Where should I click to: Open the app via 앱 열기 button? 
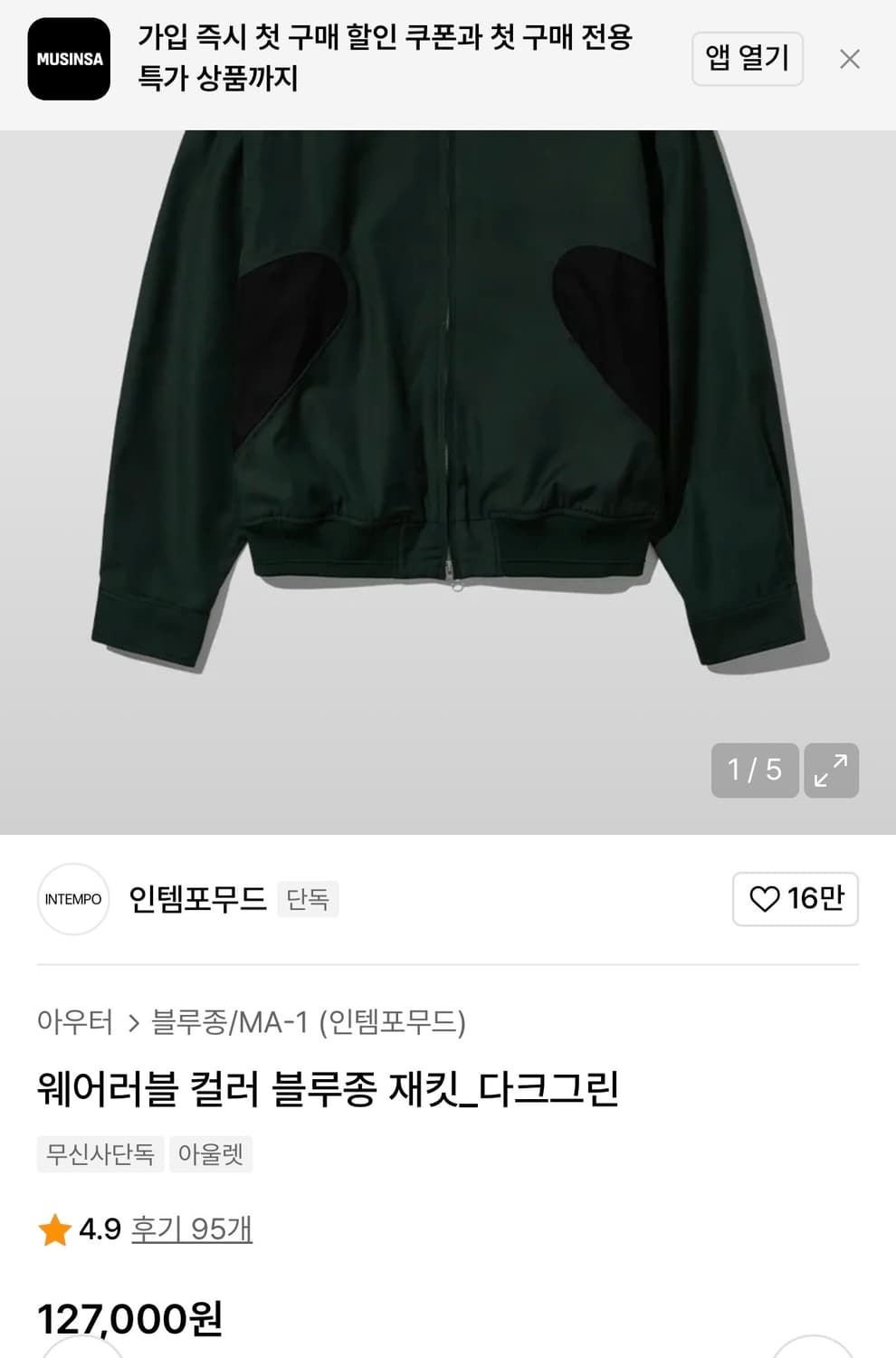(x=748, y=59)
